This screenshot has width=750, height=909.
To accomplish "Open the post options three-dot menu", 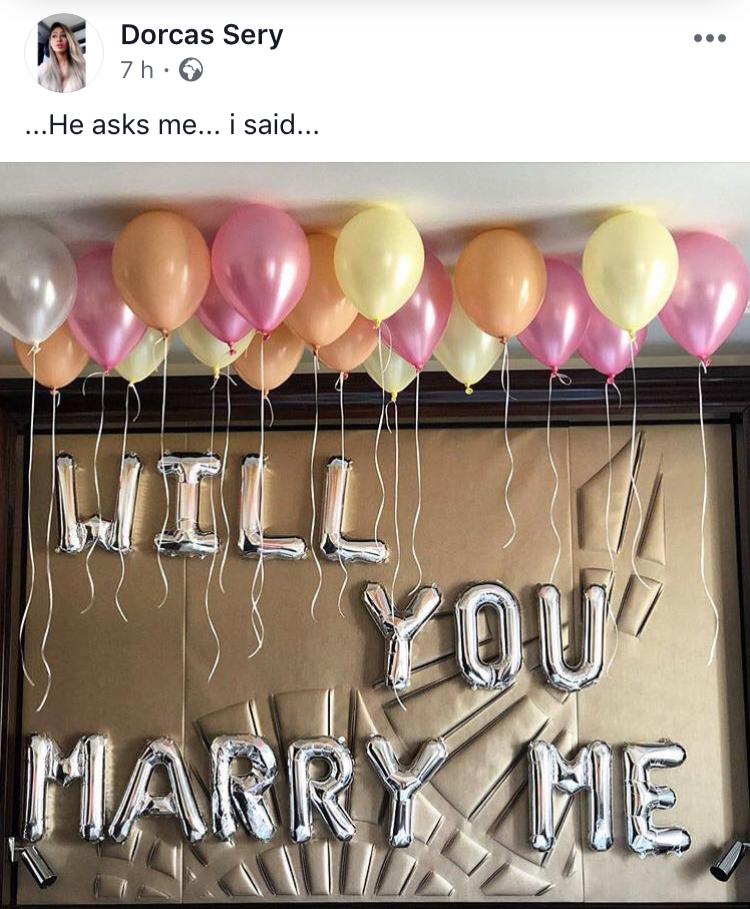I will pos(708,38).
